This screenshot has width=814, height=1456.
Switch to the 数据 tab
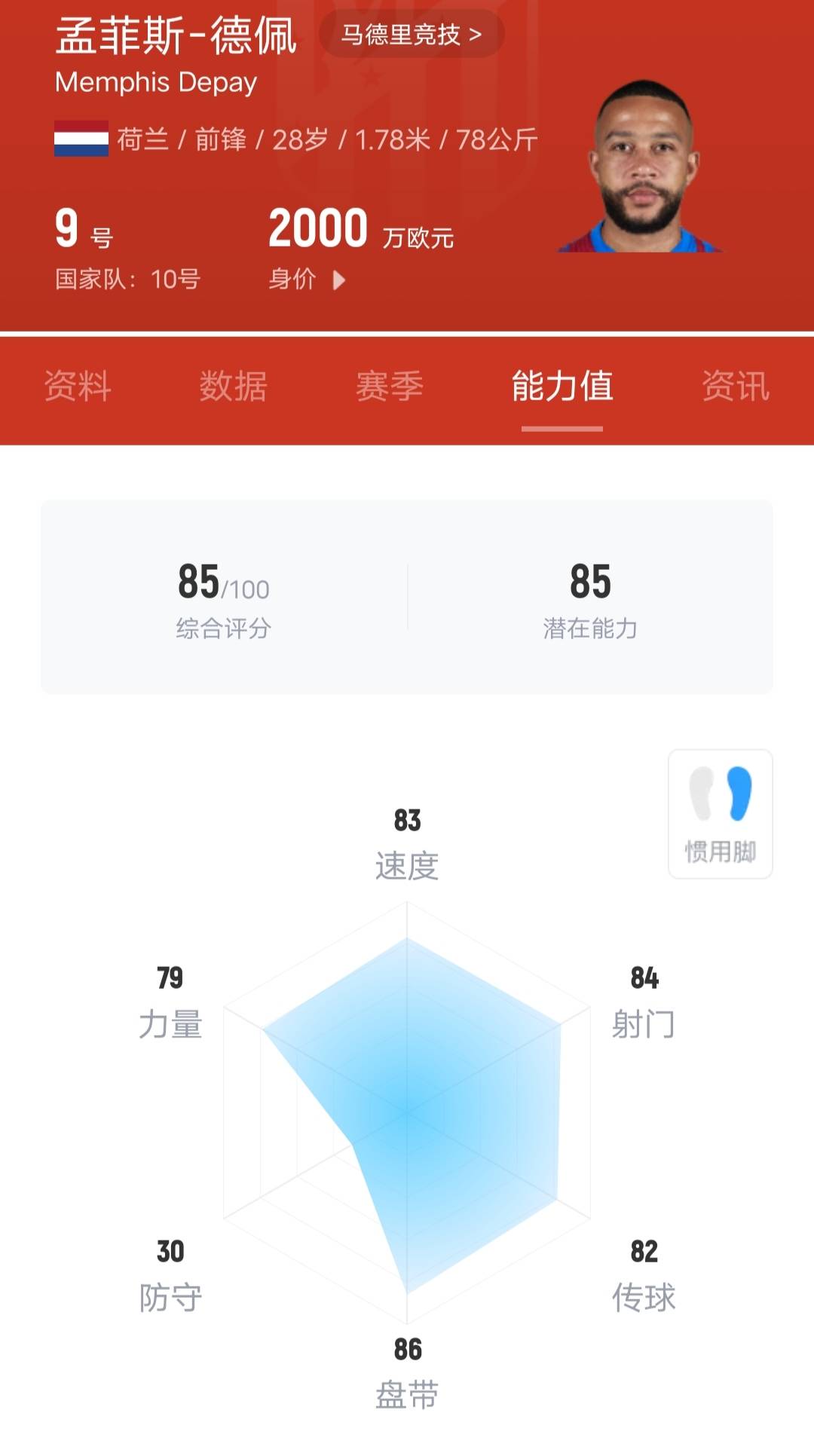[233, 387]
